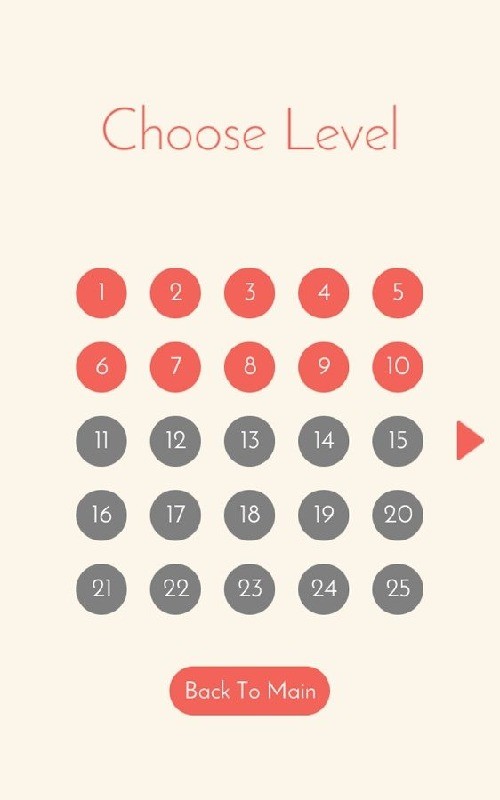Select the gray level 13
500x800 pixels.
pos(249,441)
